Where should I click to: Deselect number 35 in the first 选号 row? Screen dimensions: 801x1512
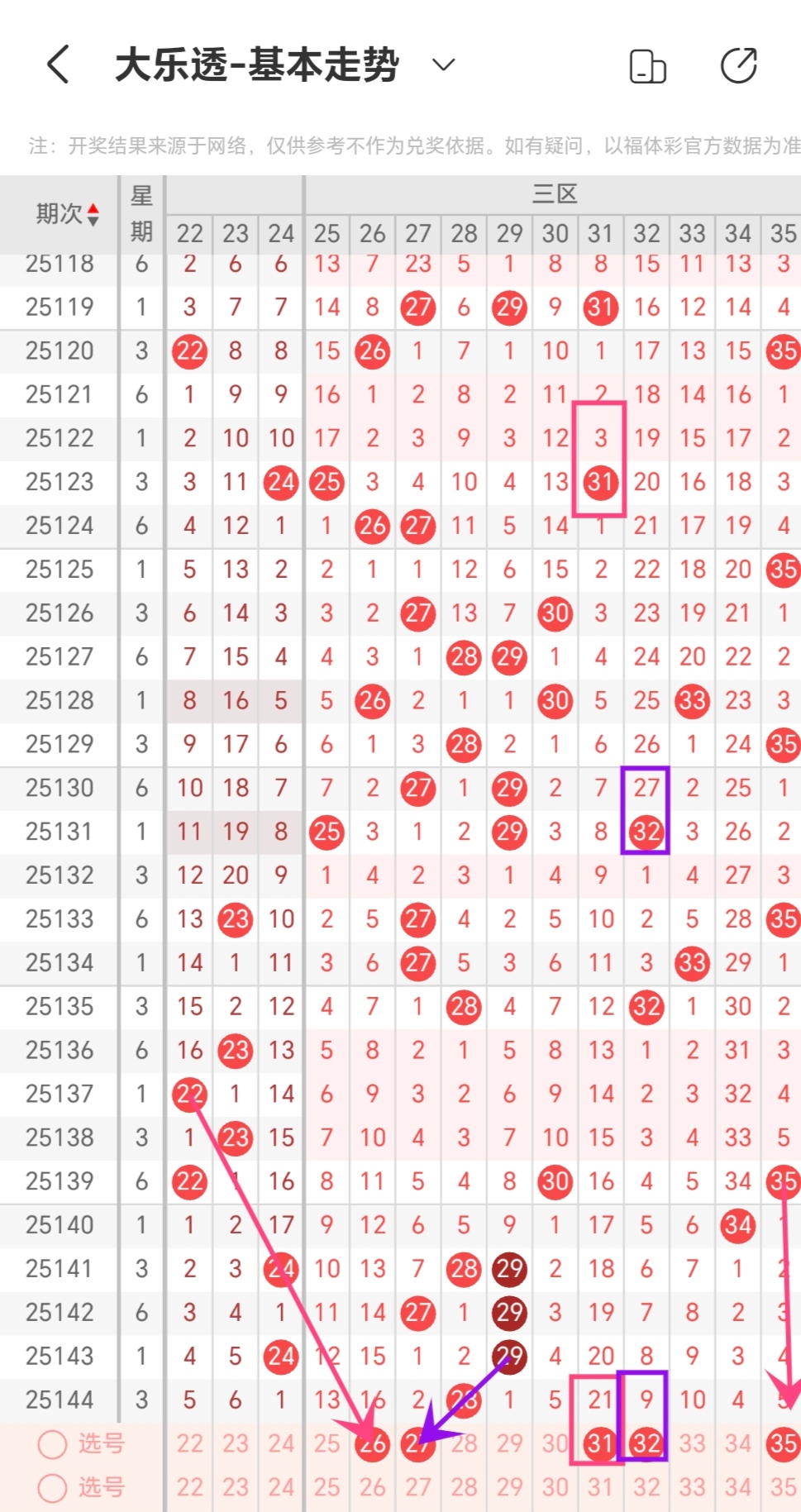(x=782, y=1444)
